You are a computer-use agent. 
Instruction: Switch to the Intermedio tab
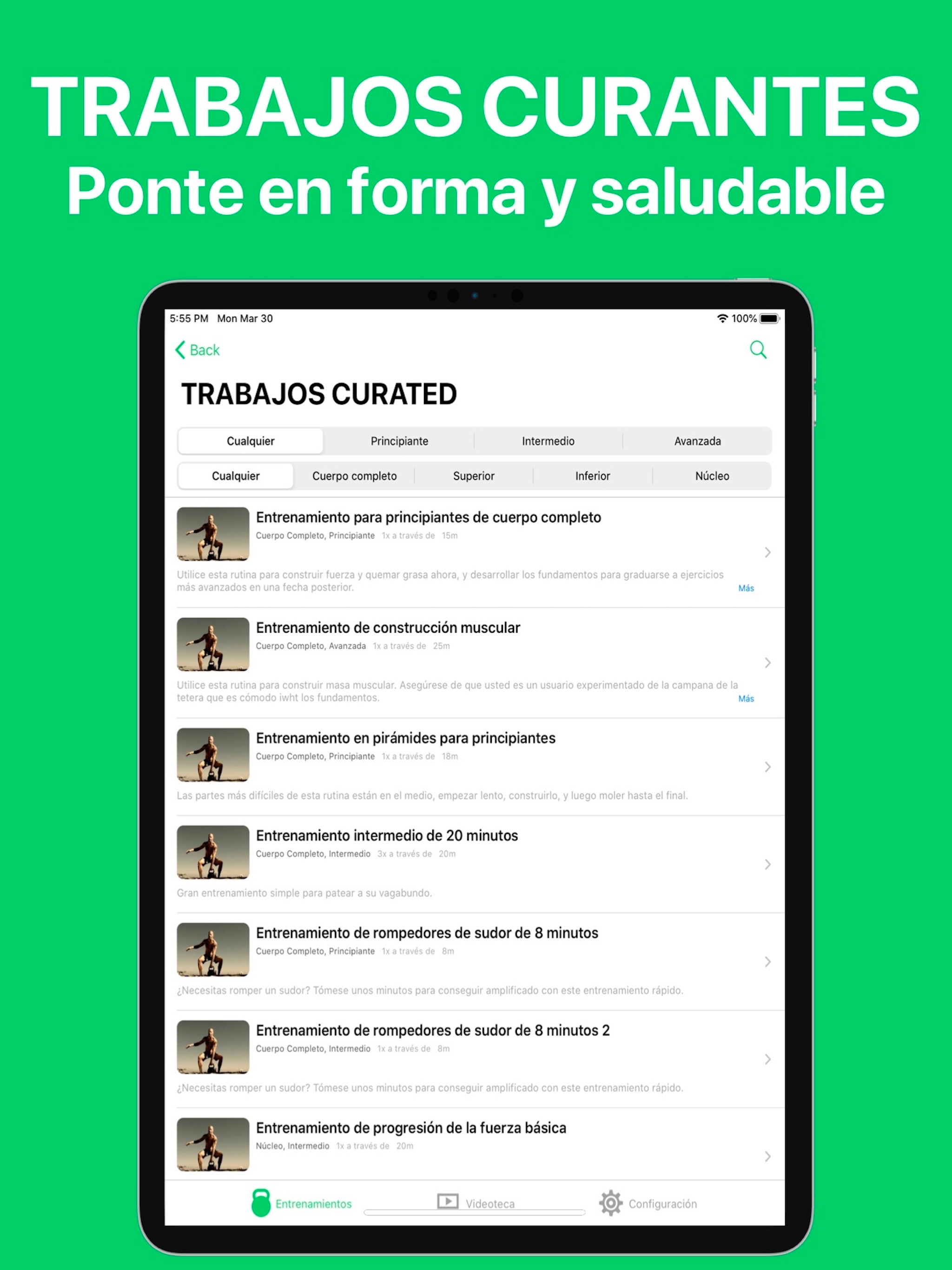pos(549,441)
